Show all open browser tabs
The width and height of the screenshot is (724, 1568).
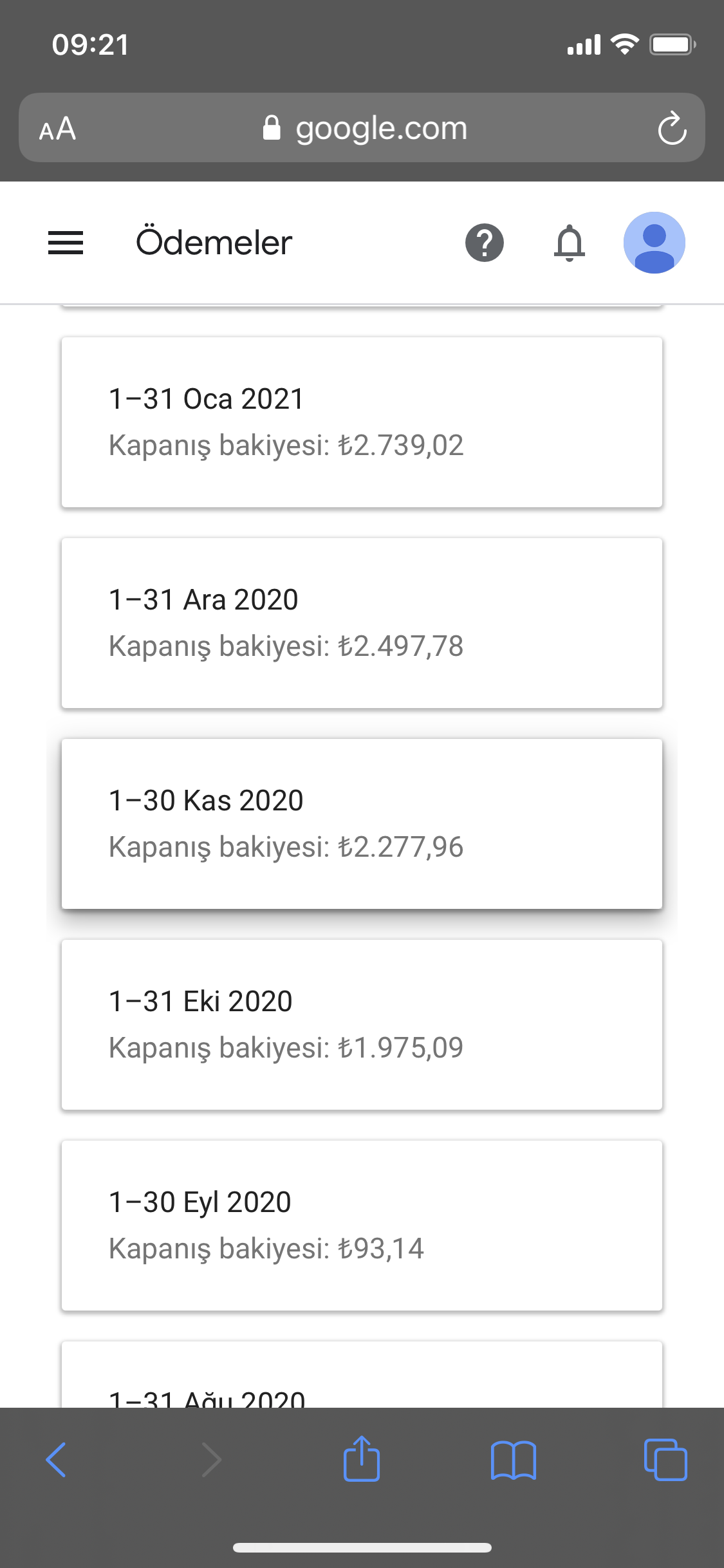point(665,1459)
